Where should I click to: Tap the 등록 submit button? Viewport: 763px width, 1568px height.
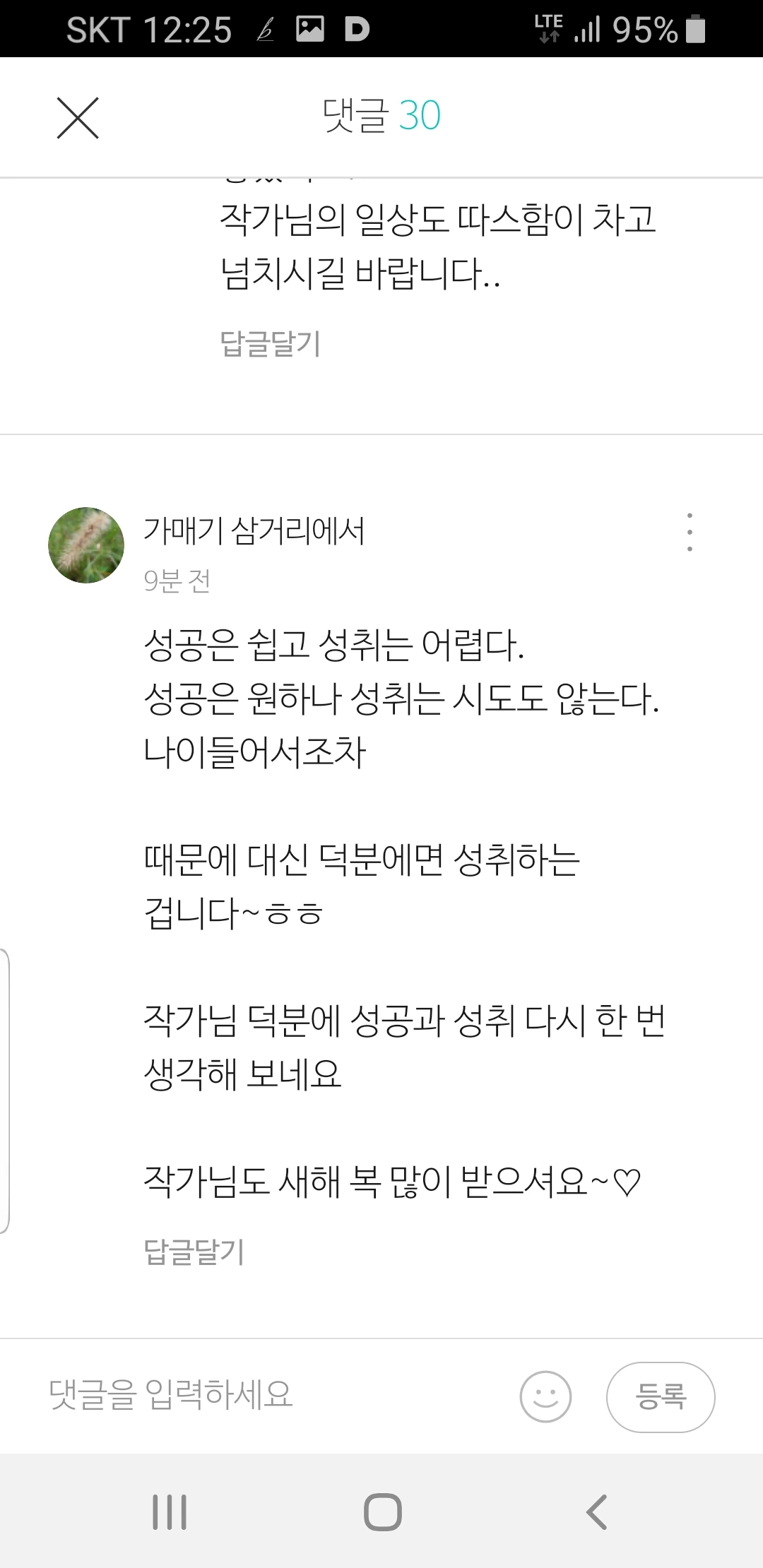coord(661,1396)
